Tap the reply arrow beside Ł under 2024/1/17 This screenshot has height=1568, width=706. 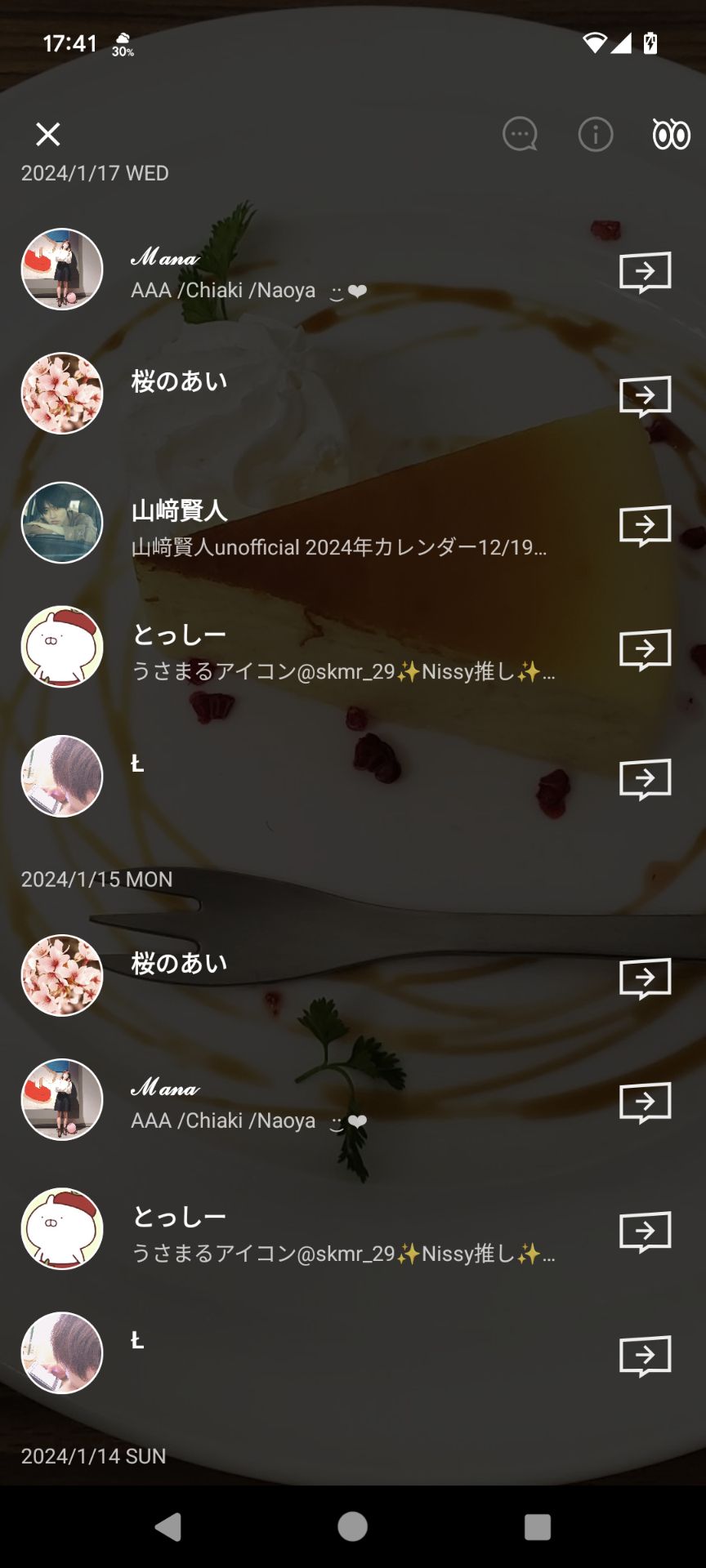pos(646,777)
